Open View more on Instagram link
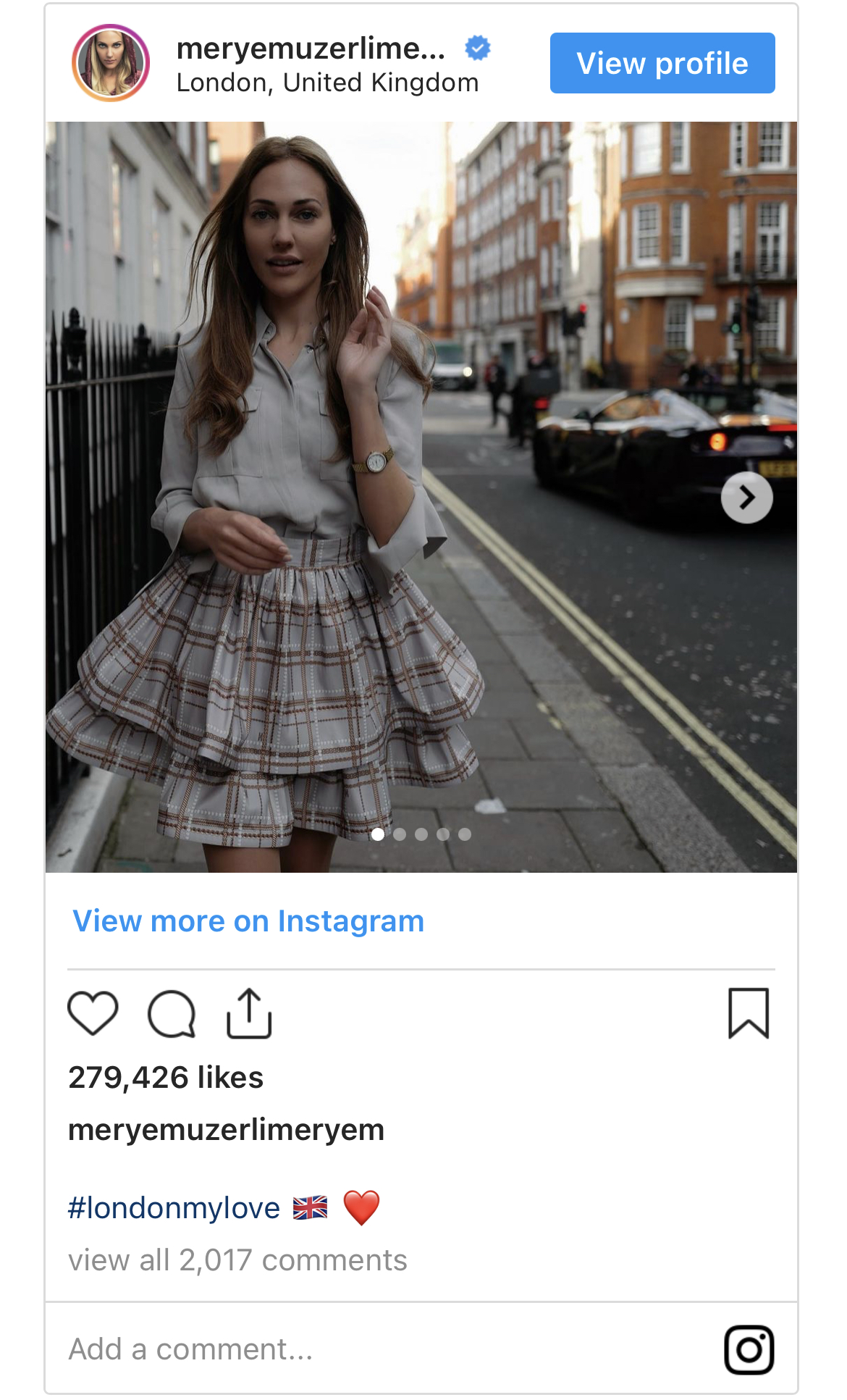The height and width of the screenshot is (1400, 847). click(x=248, y=921)
